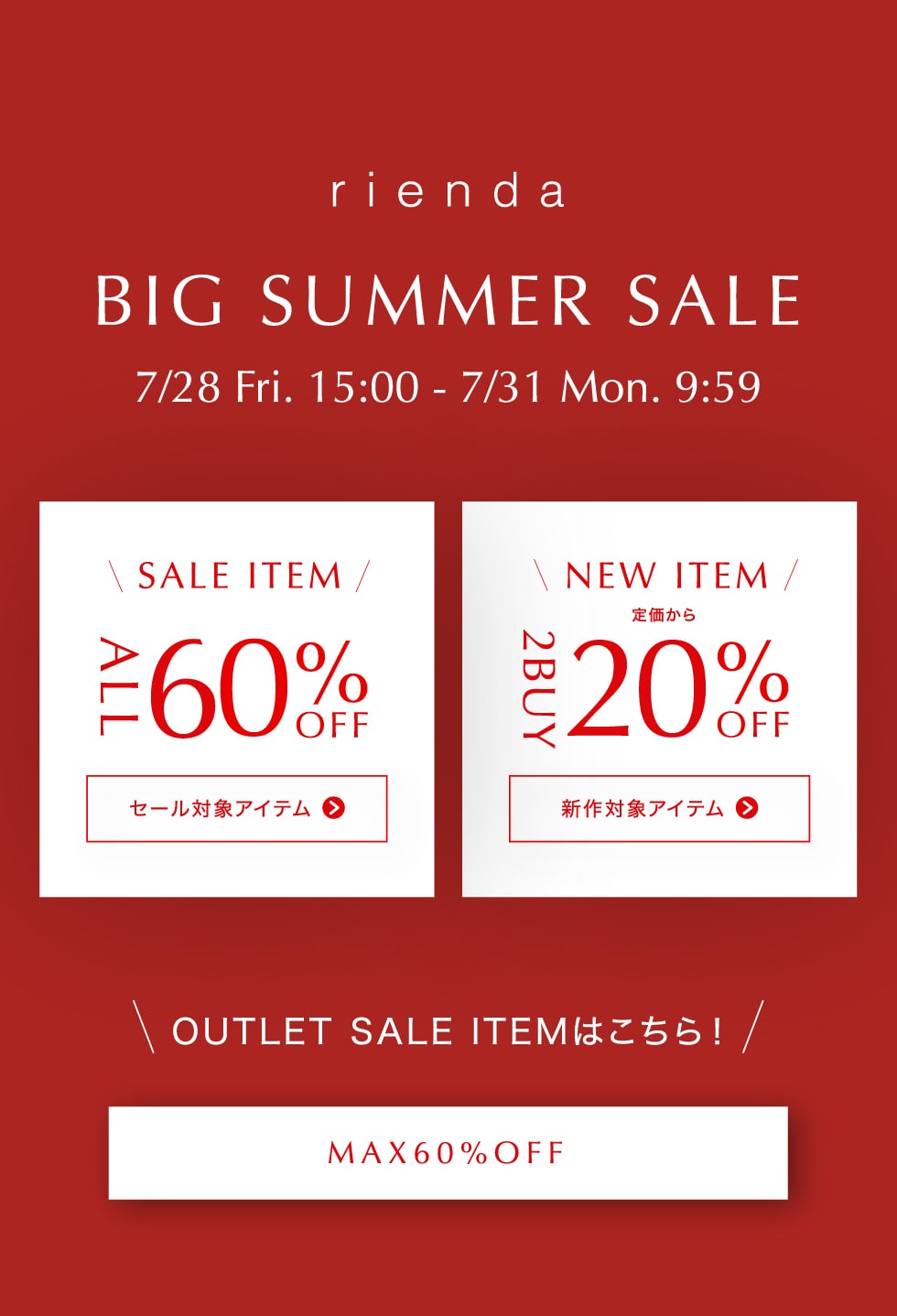Open 新作対象アイテム new items button
Screen dimensions: 897x1316
pos(659,808)
